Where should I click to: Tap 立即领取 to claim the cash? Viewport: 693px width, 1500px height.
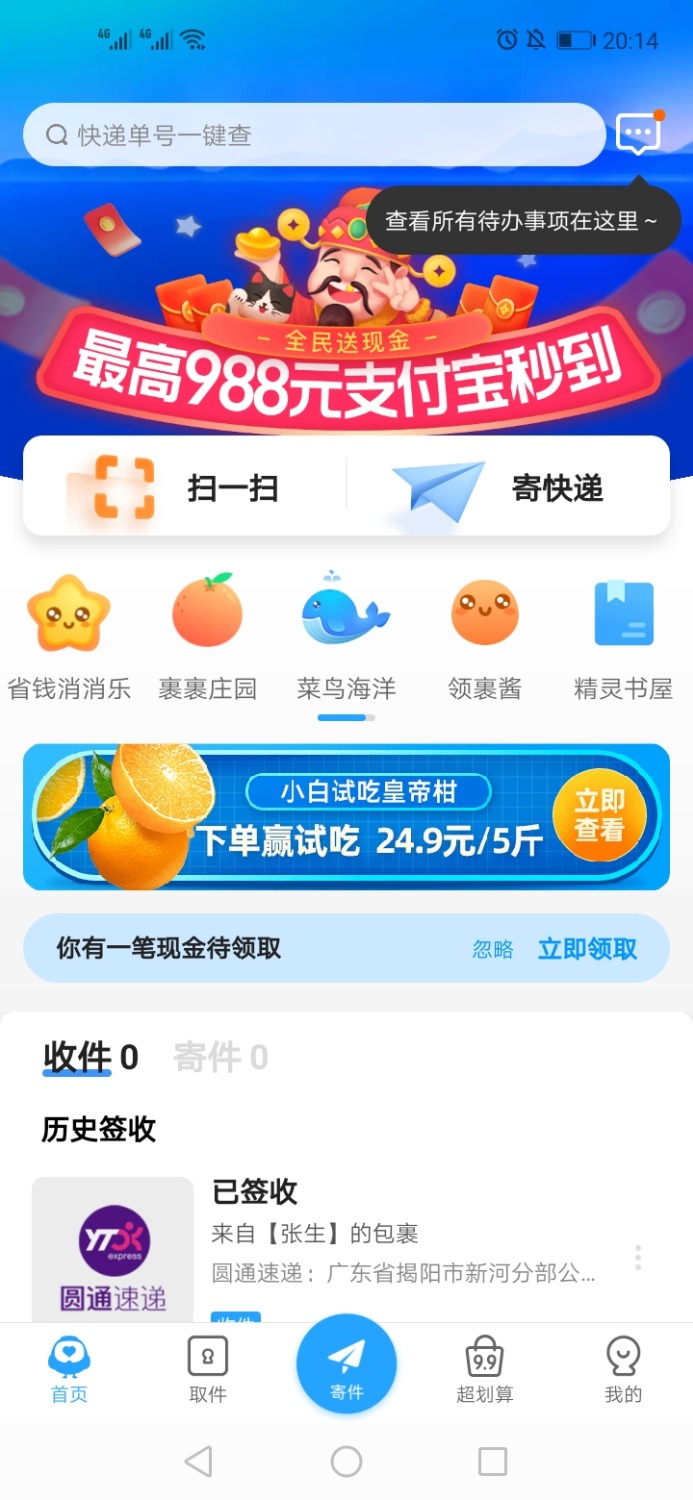(x=587, y=949)
